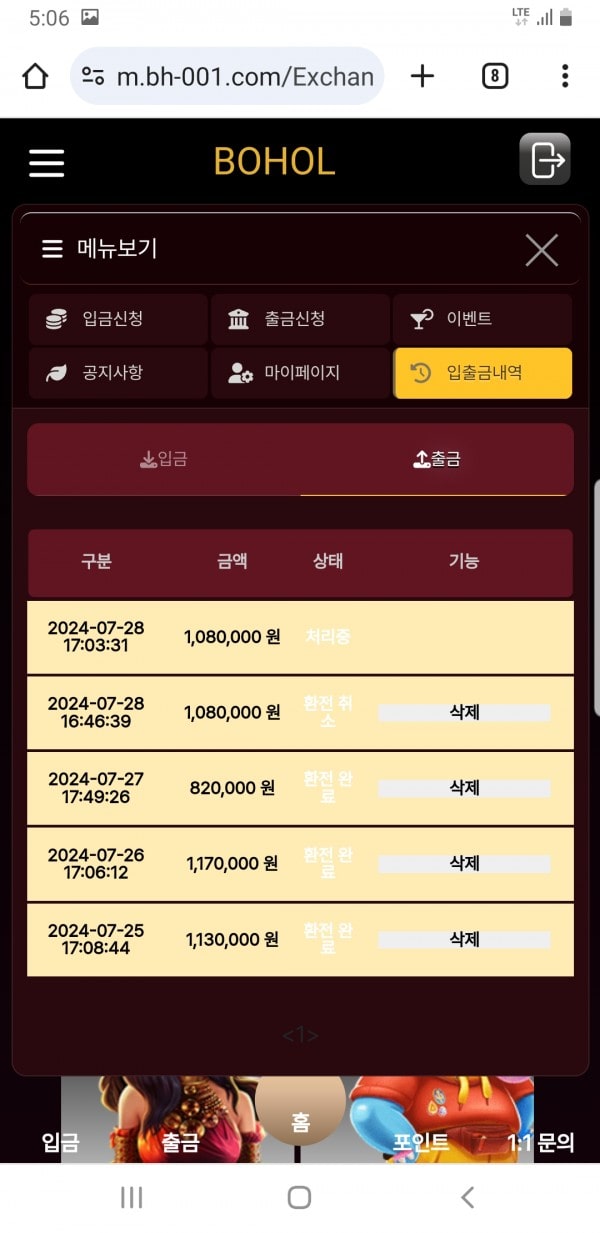
Task: Tap the system back button
Action: point(467,1197)
